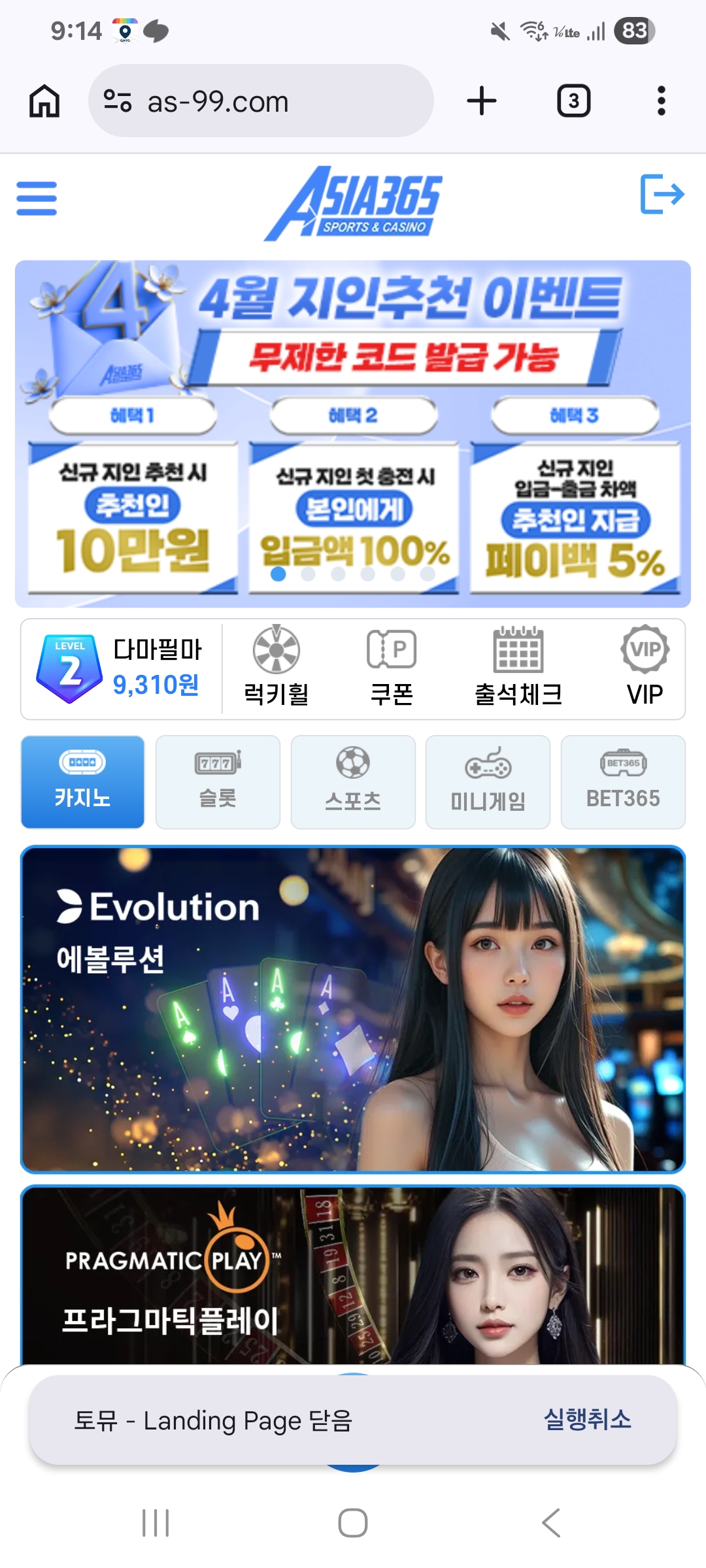Switch to the 슬롯 tab
This screenshot has width=706, height=1568.
point(218,781)
